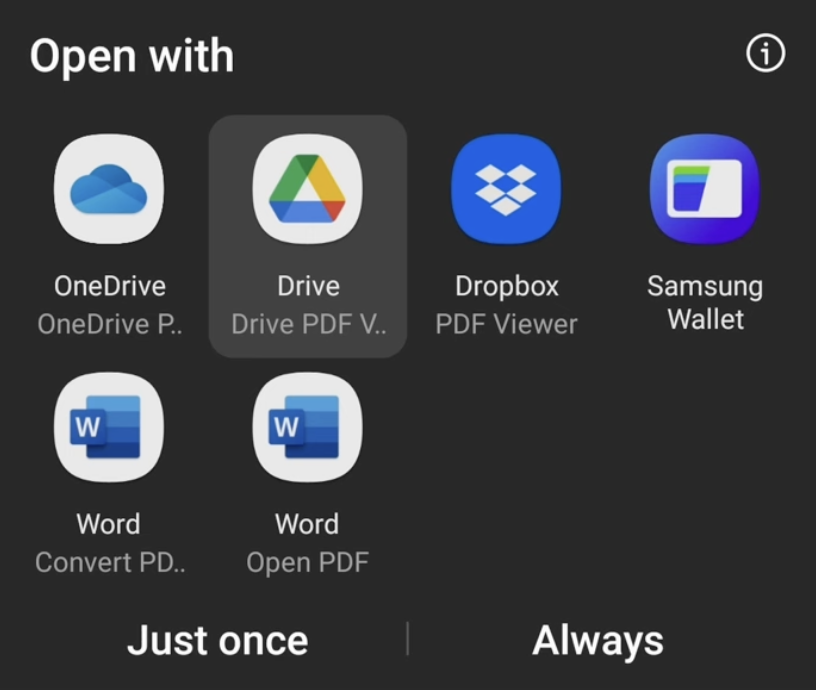
Task: Choose OneDrive PDF viewer
Action: tap(109, 191)
